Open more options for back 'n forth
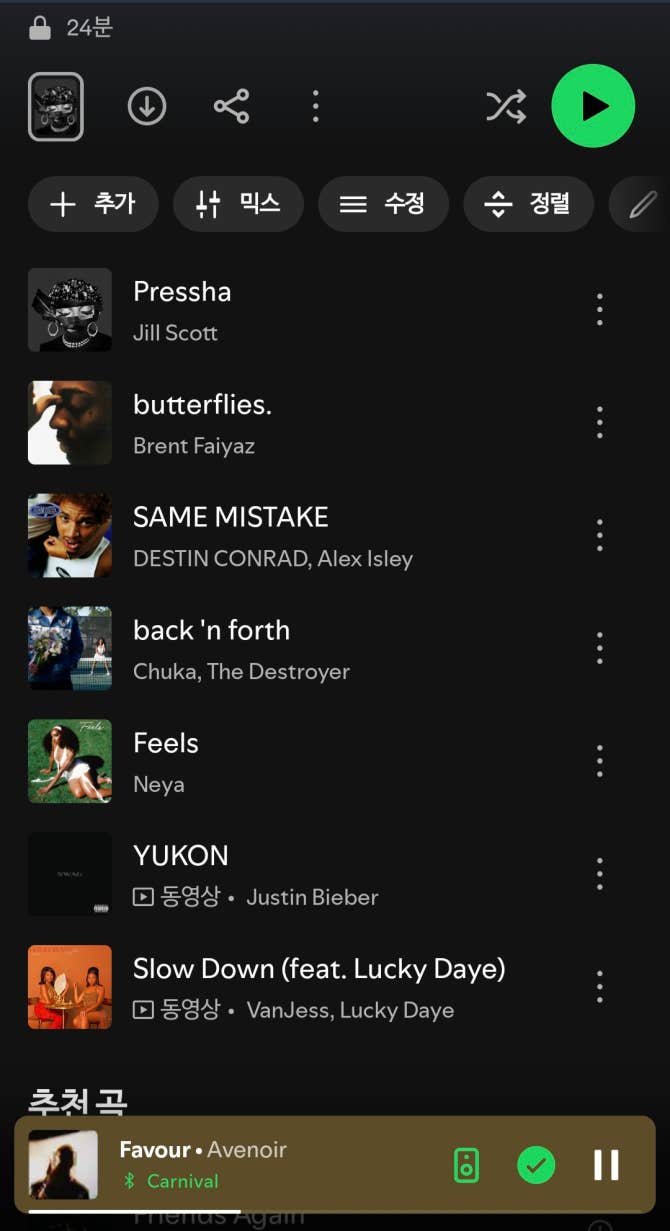This screenshot has height=1231, width=670. click(600, 648)
